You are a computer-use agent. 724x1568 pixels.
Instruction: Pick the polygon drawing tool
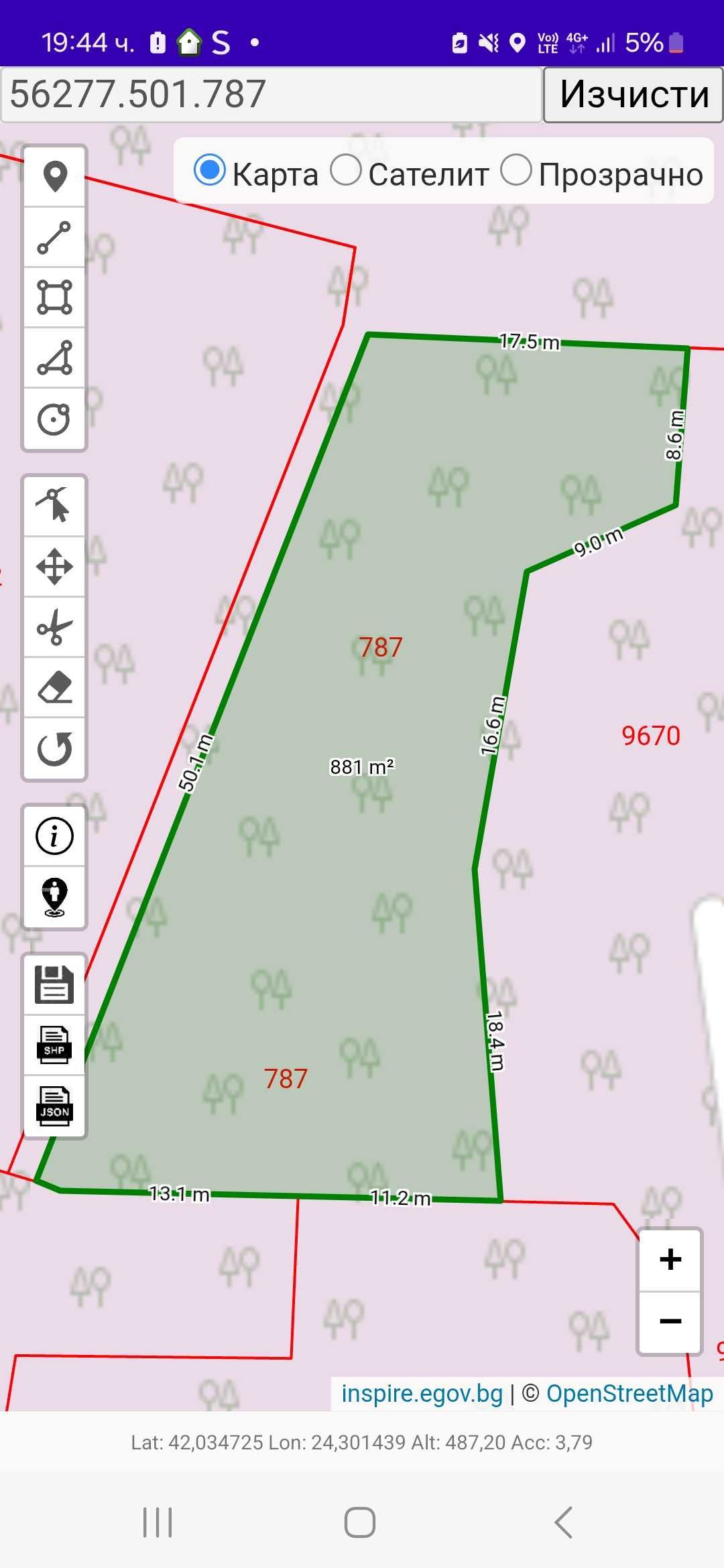pos(55,358)
